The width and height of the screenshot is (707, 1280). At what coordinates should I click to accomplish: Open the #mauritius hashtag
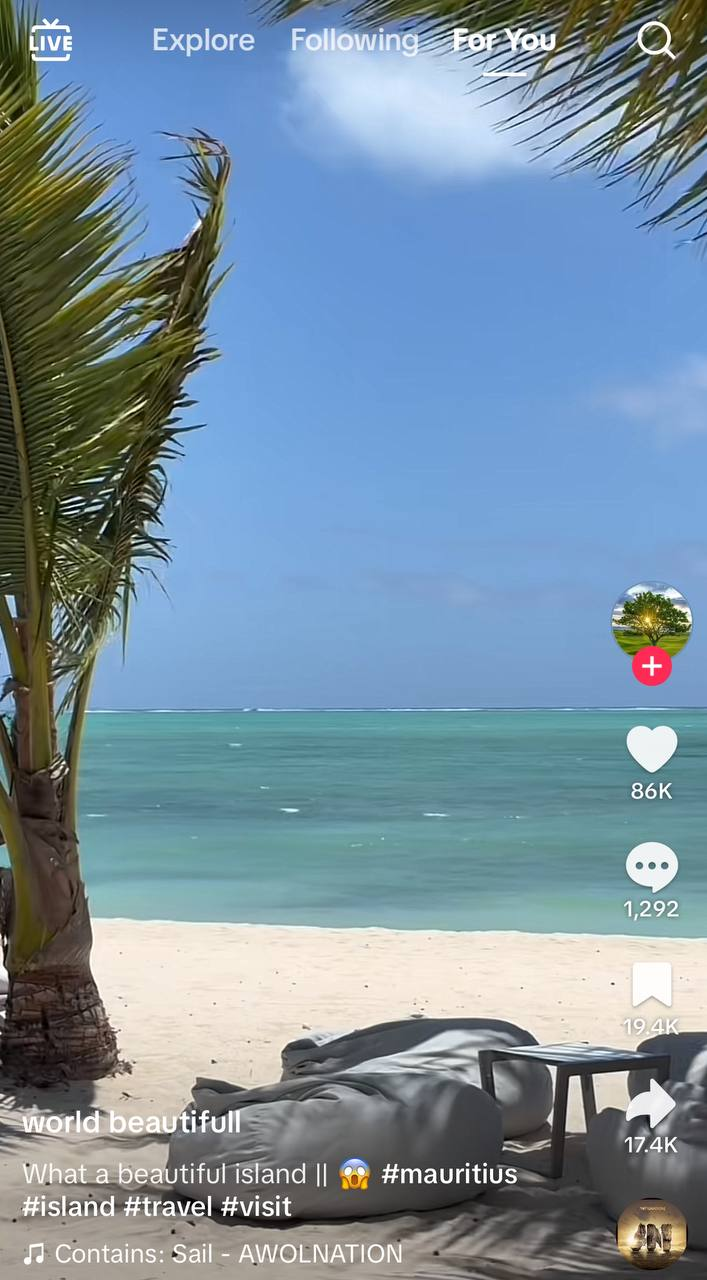(449, 1173)
